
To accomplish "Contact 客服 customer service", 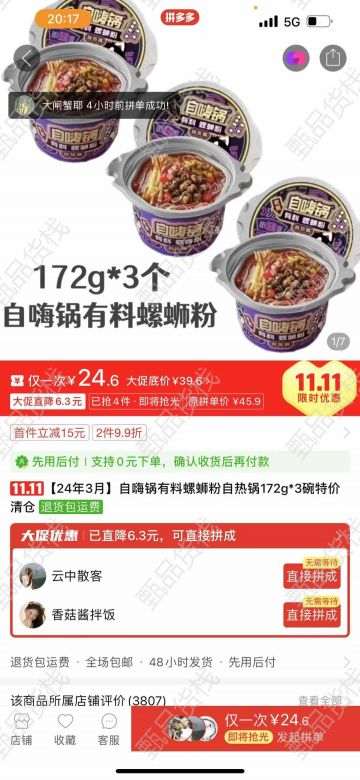I will tap(108, 730).
